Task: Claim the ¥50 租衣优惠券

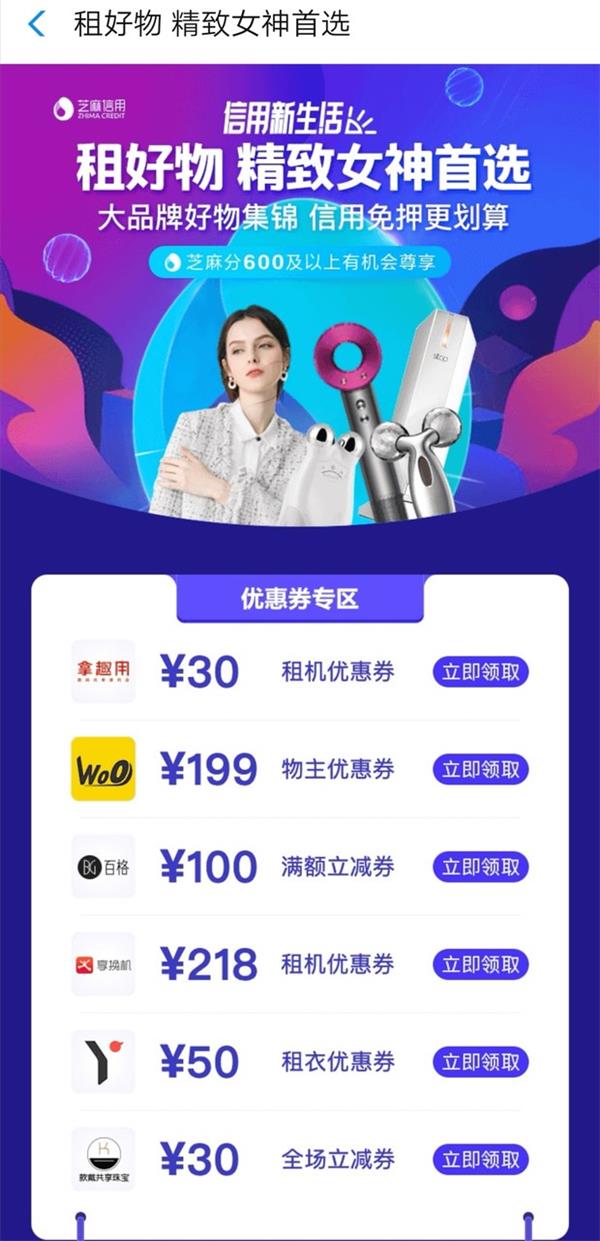Action: click(480, 1062)
